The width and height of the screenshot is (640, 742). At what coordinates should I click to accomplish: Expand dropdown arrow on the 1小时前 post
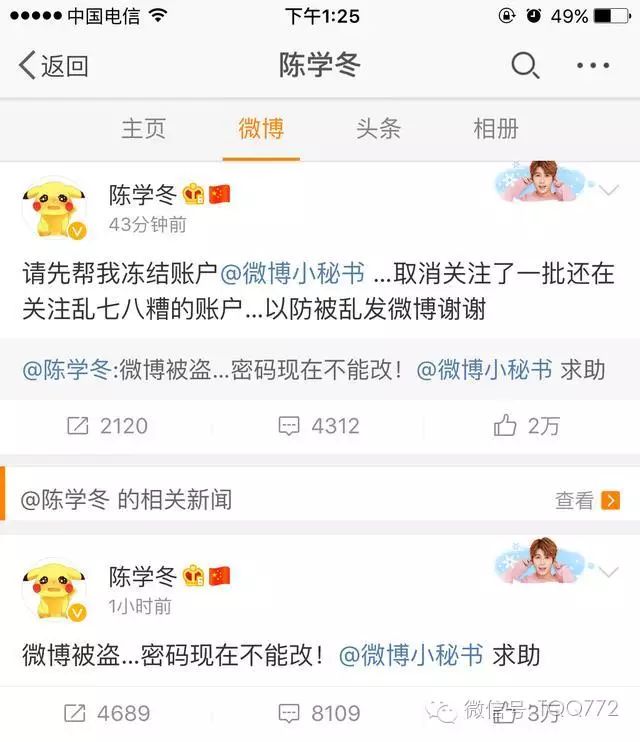(608, 572)
